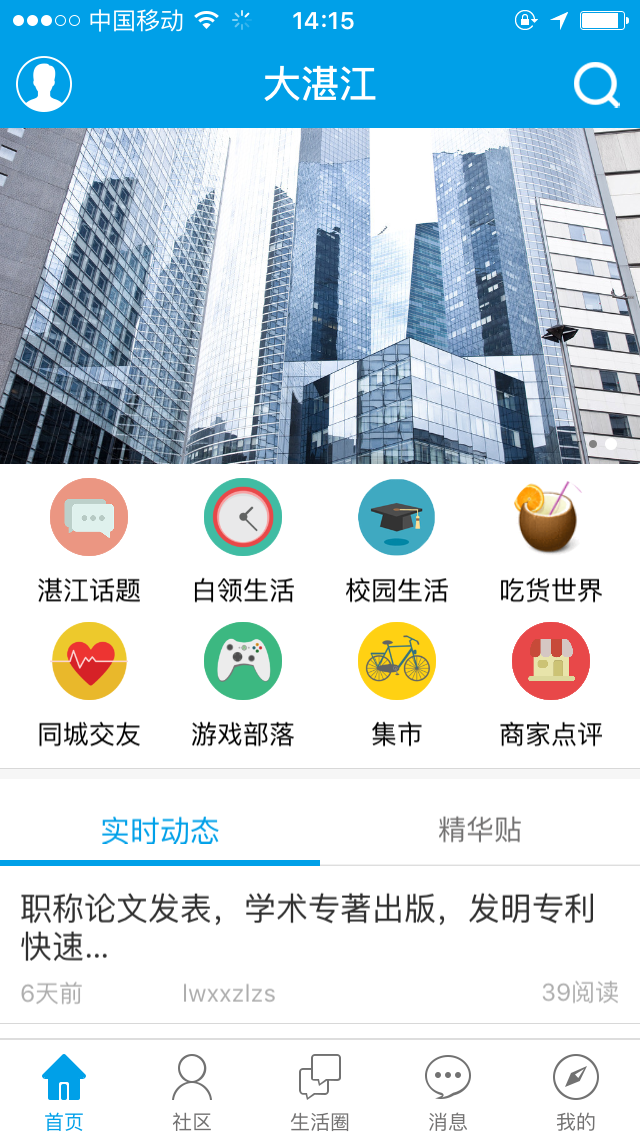Switch to the 社区 tab

192,1090
